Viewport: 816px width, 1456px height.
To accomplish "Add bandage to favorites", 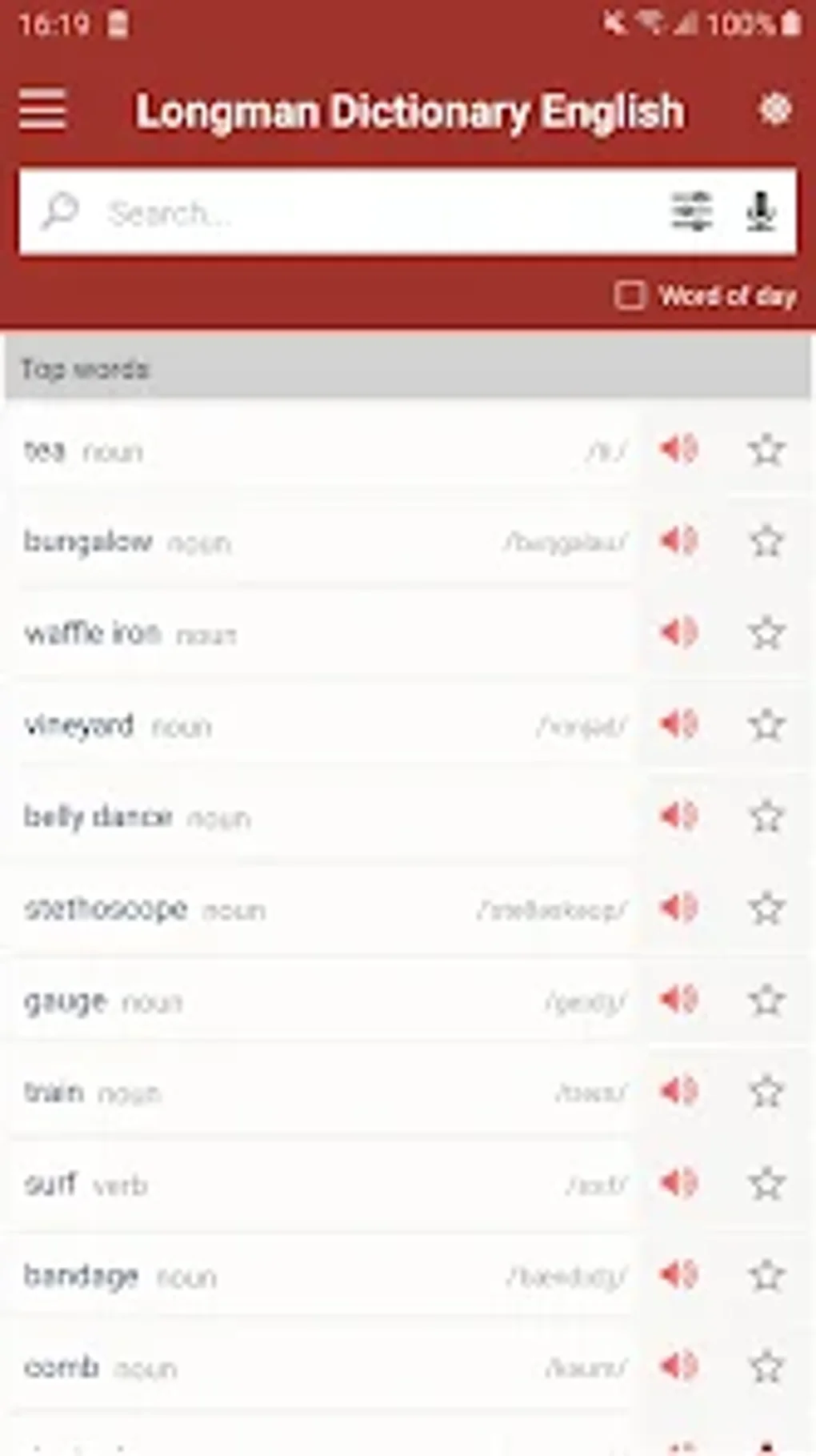I will 766,1275.
